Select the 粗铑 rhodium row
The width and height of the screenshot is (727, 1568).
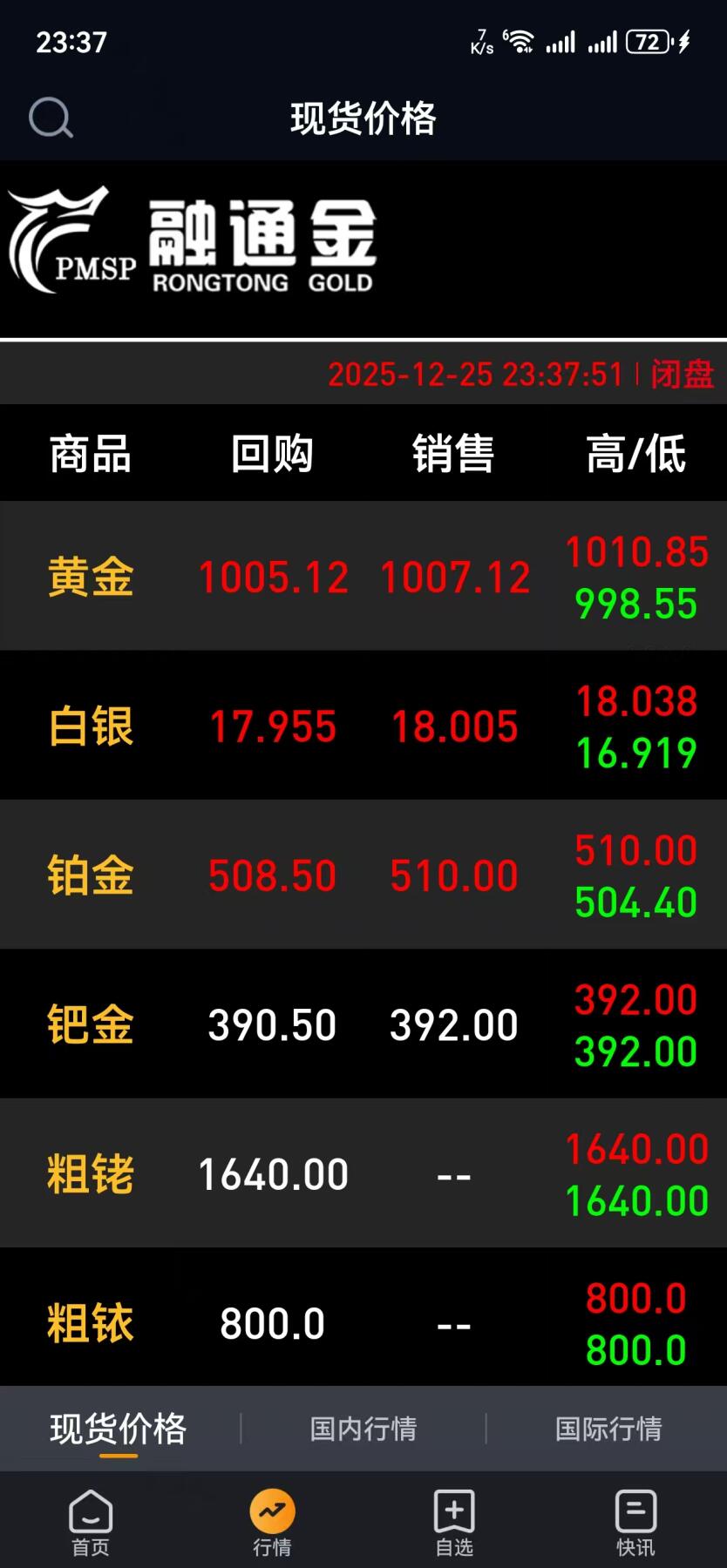click(x=363, y=1173)
